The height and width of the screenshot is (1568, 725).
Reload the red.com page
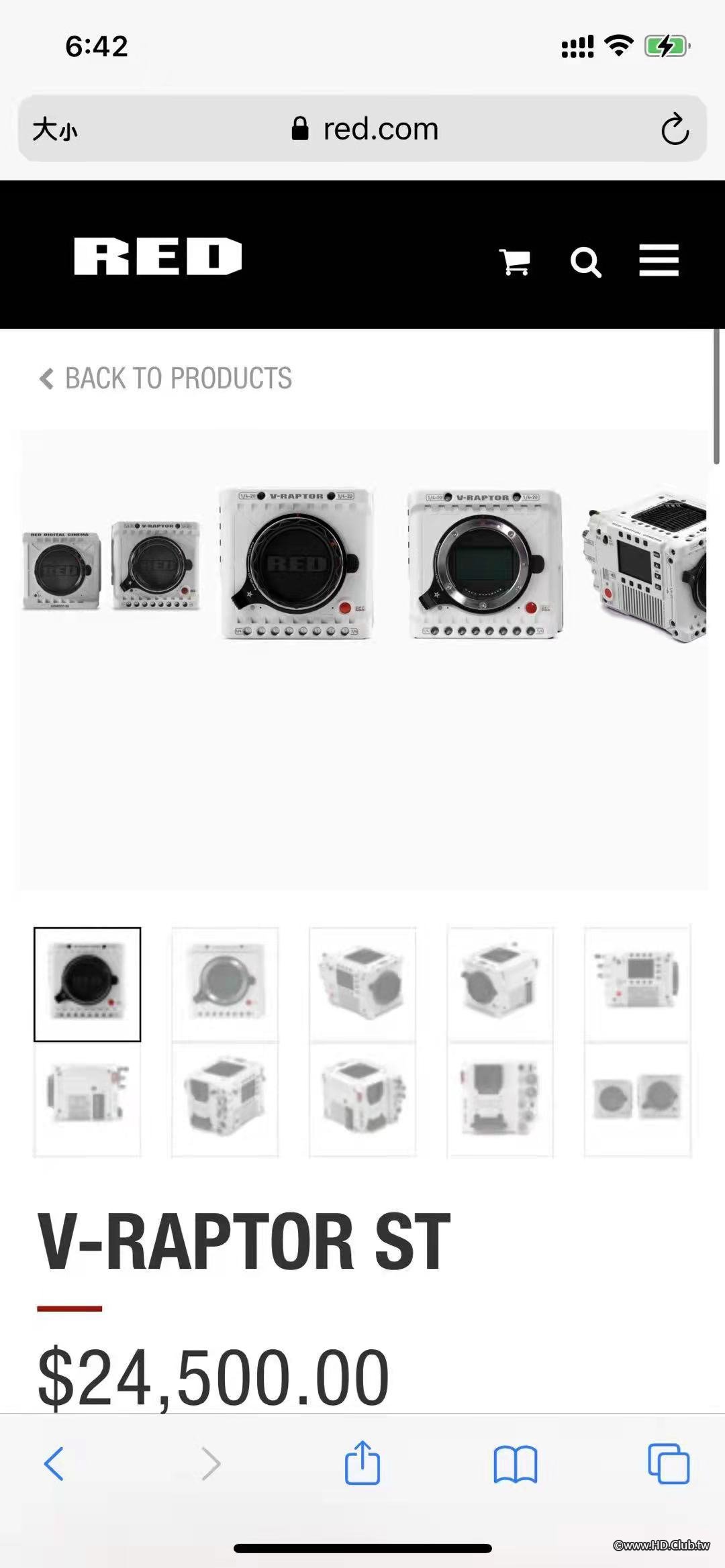point(675,129)
